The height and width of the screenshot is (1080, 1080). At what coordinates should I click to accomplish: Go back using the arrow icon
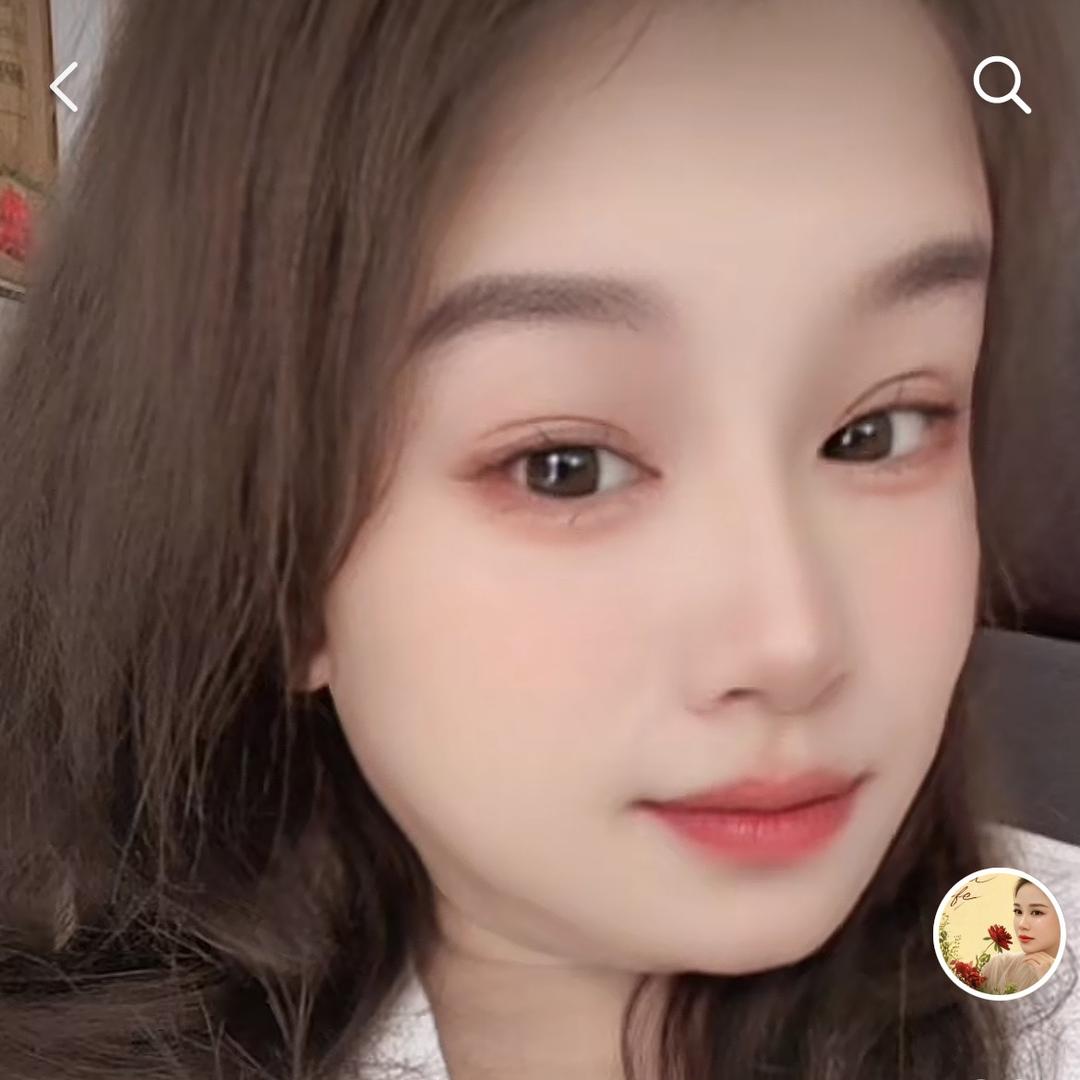point(65,87)
